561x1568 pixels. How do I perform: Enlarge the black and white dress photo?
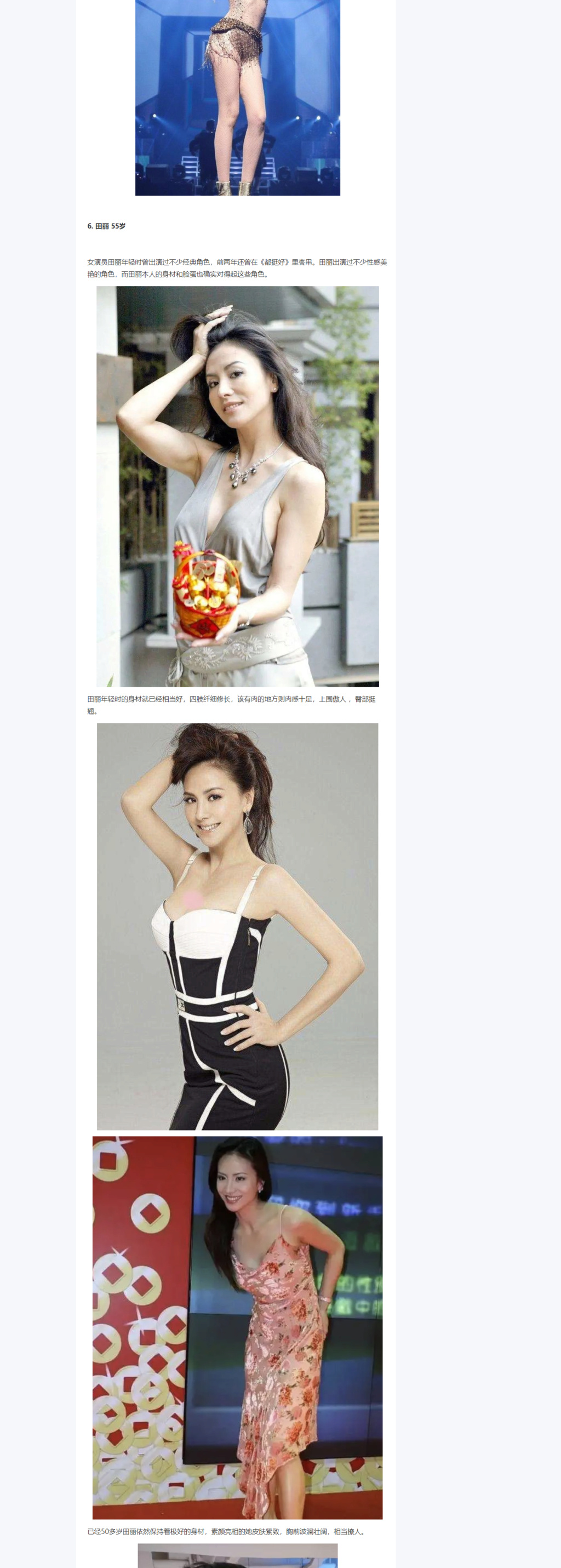(237, 926)
